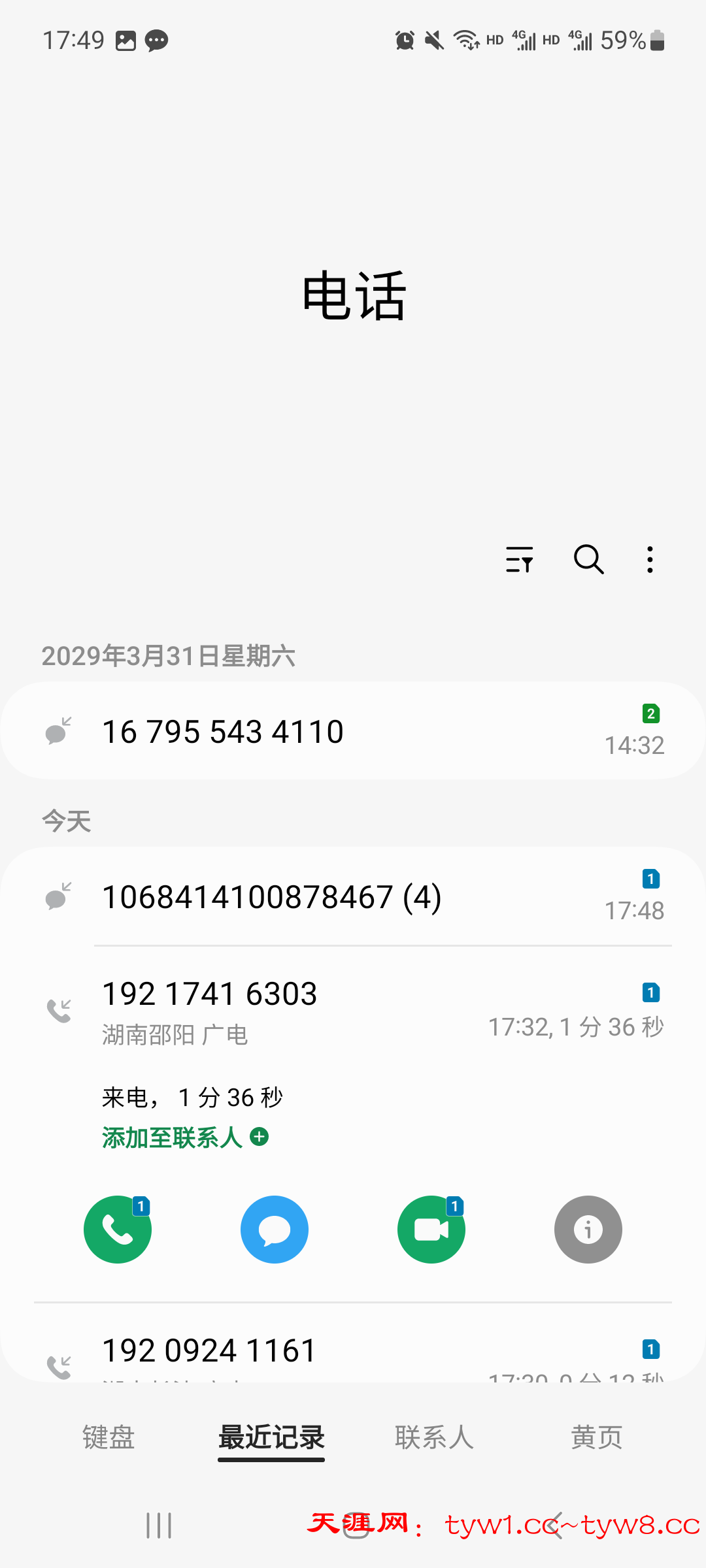Open the 16 795 543 4110 entry
Screen dimensions: 706x1568
pos(353,731)
